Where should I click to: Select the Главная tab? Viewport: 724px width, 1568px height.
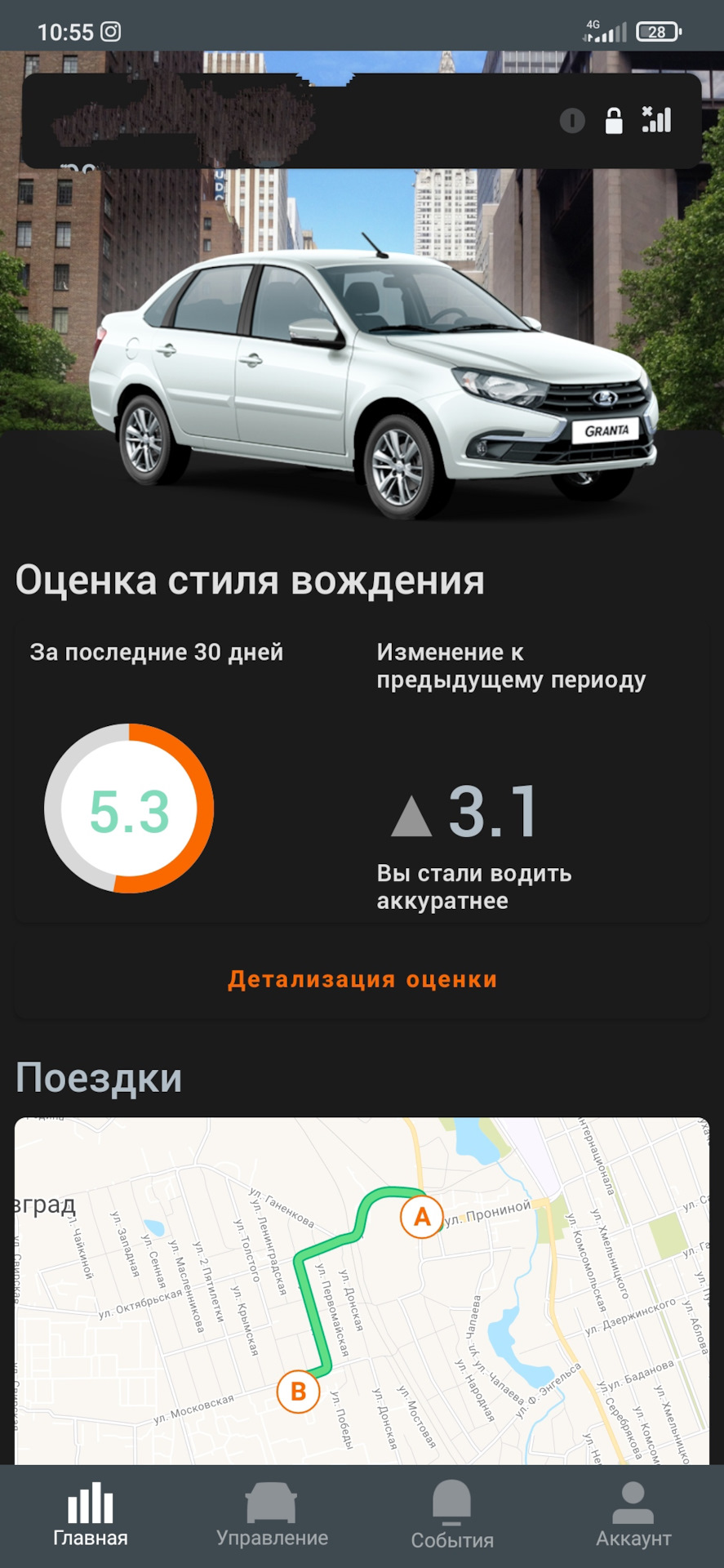pyautogui.click(x=91, y=1516)
